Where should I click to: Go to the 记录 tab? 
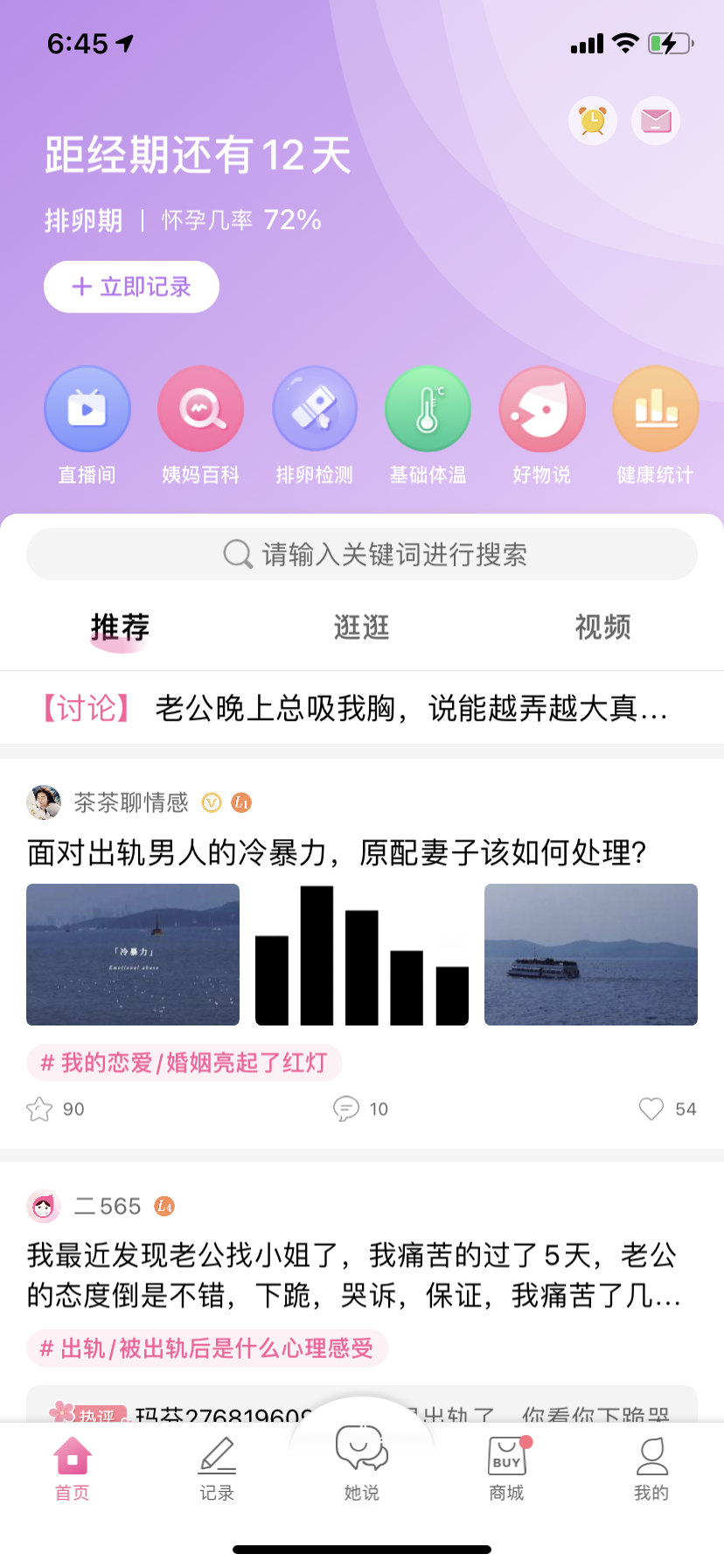pos(217,1469)
